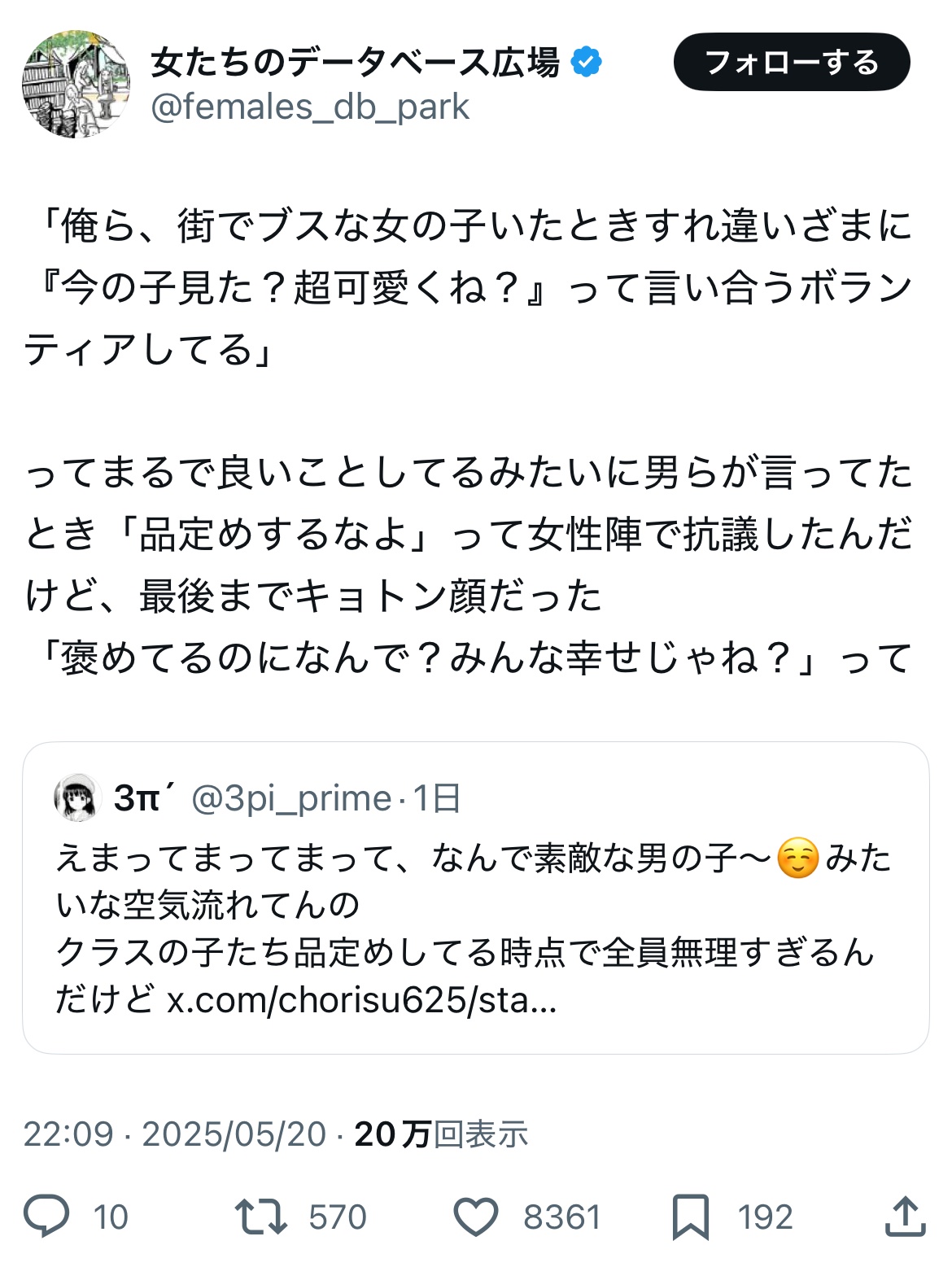Follow 女たちのデータベース広場 with フォローする

tap(791, 63)
